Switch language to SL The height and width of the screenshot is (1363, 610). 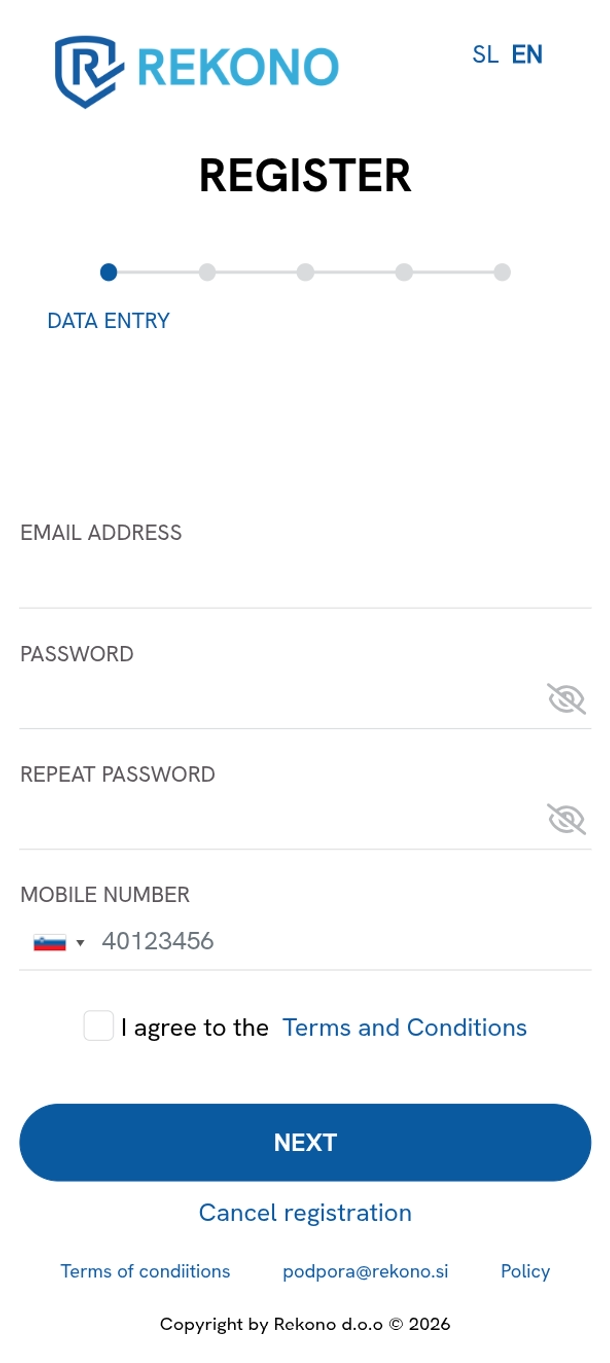pyautogui.click(x=485, y=55)
